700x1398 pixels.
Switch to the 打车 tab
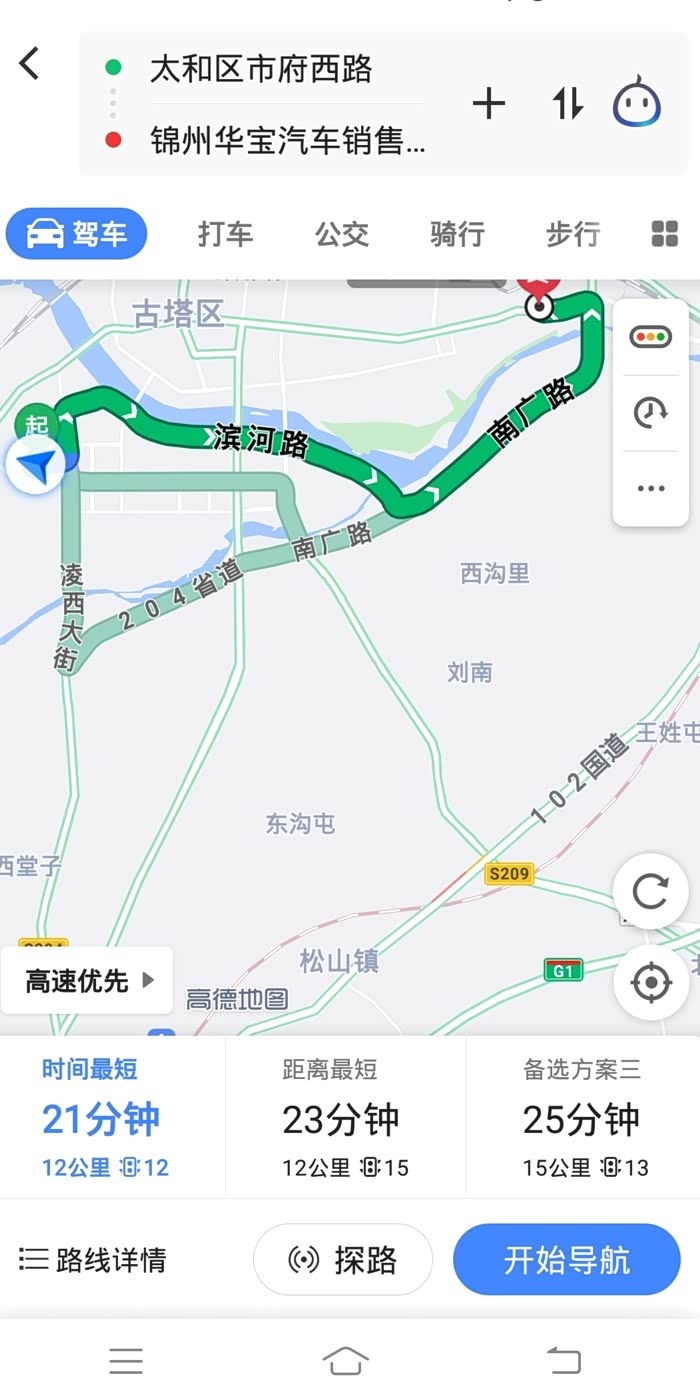(225, 234)
